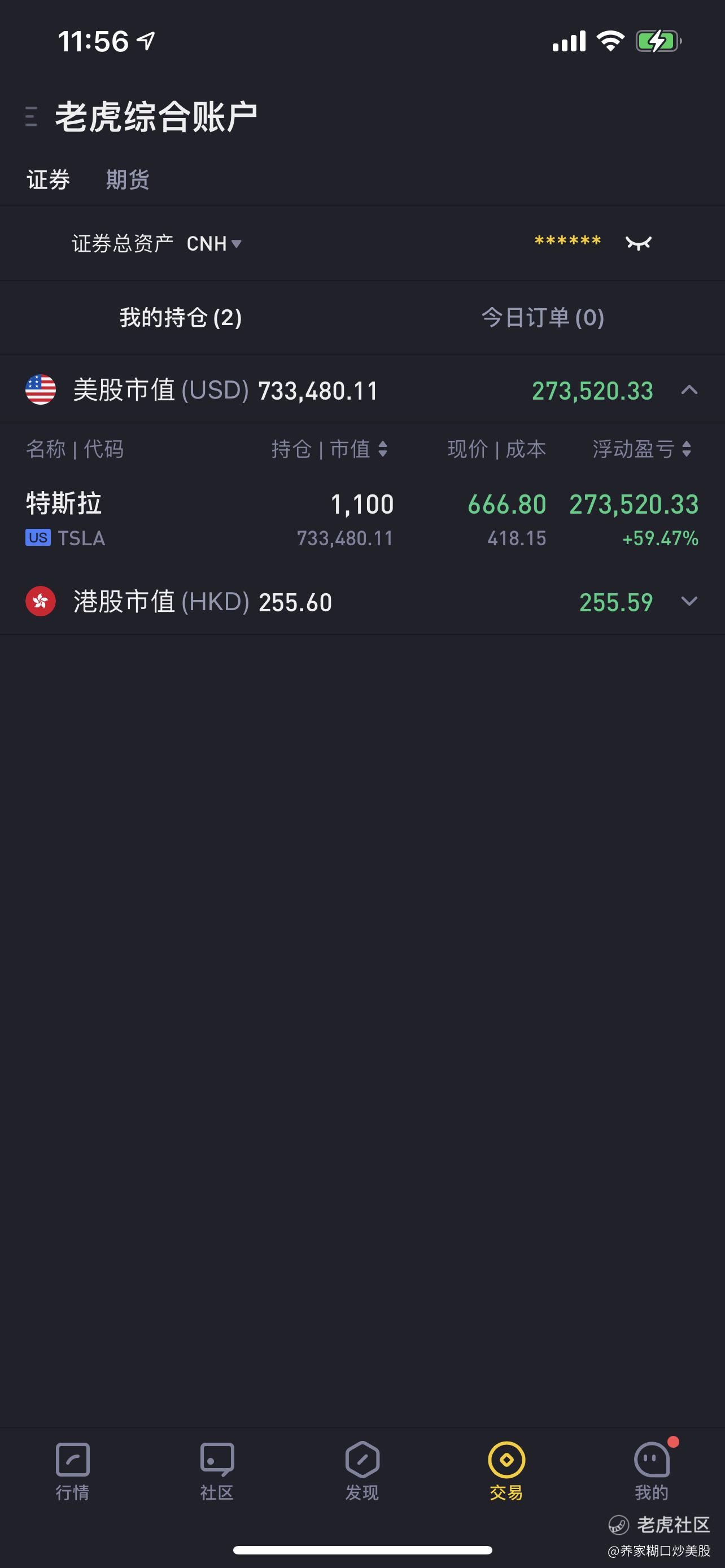Open the 我的 tab
The width and height of the screenshot is (725, 1568).
652,1471
